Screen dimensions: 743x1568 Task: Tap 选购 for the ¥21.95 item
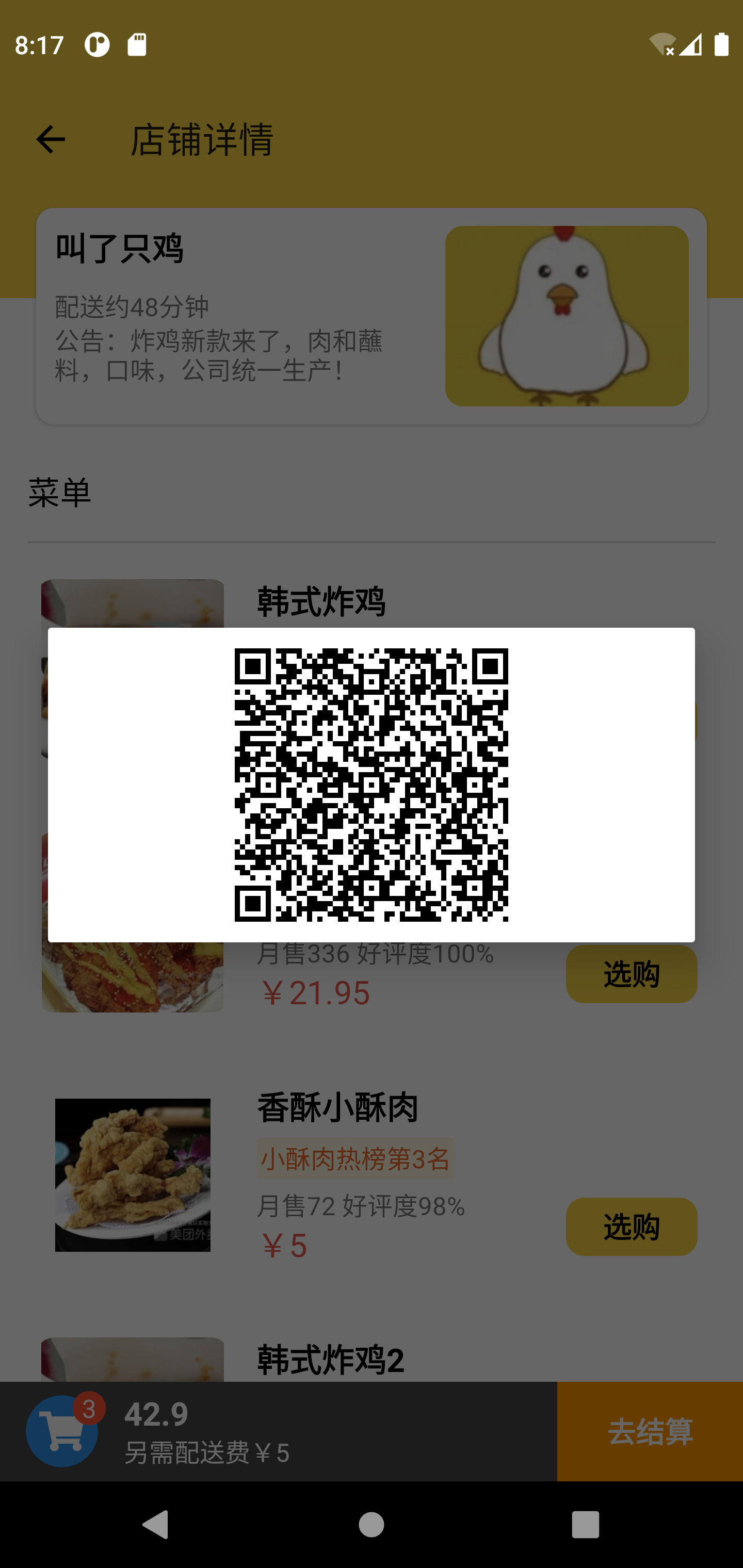point(632,974)
